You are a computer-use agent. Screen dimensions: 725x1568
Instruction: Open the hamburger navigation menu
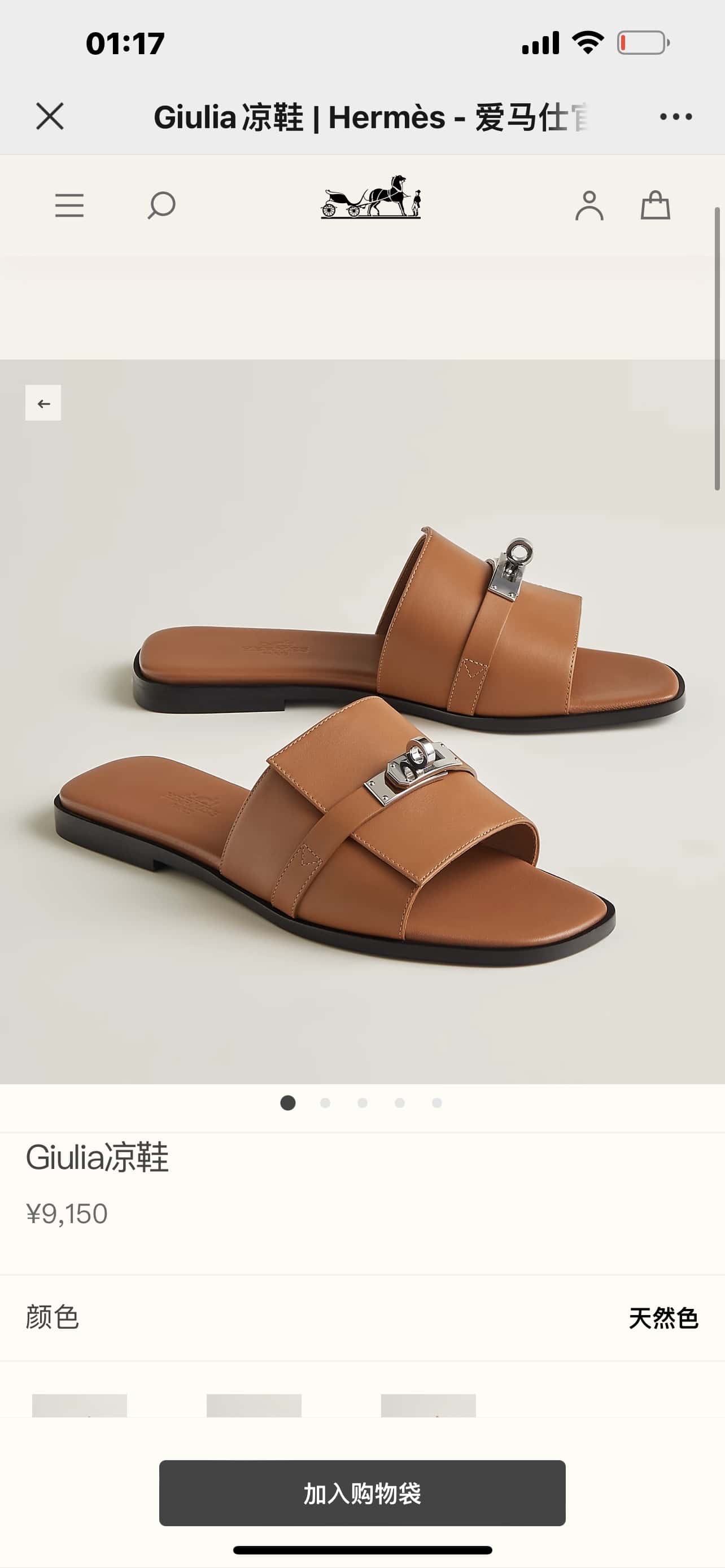(69, 205)
